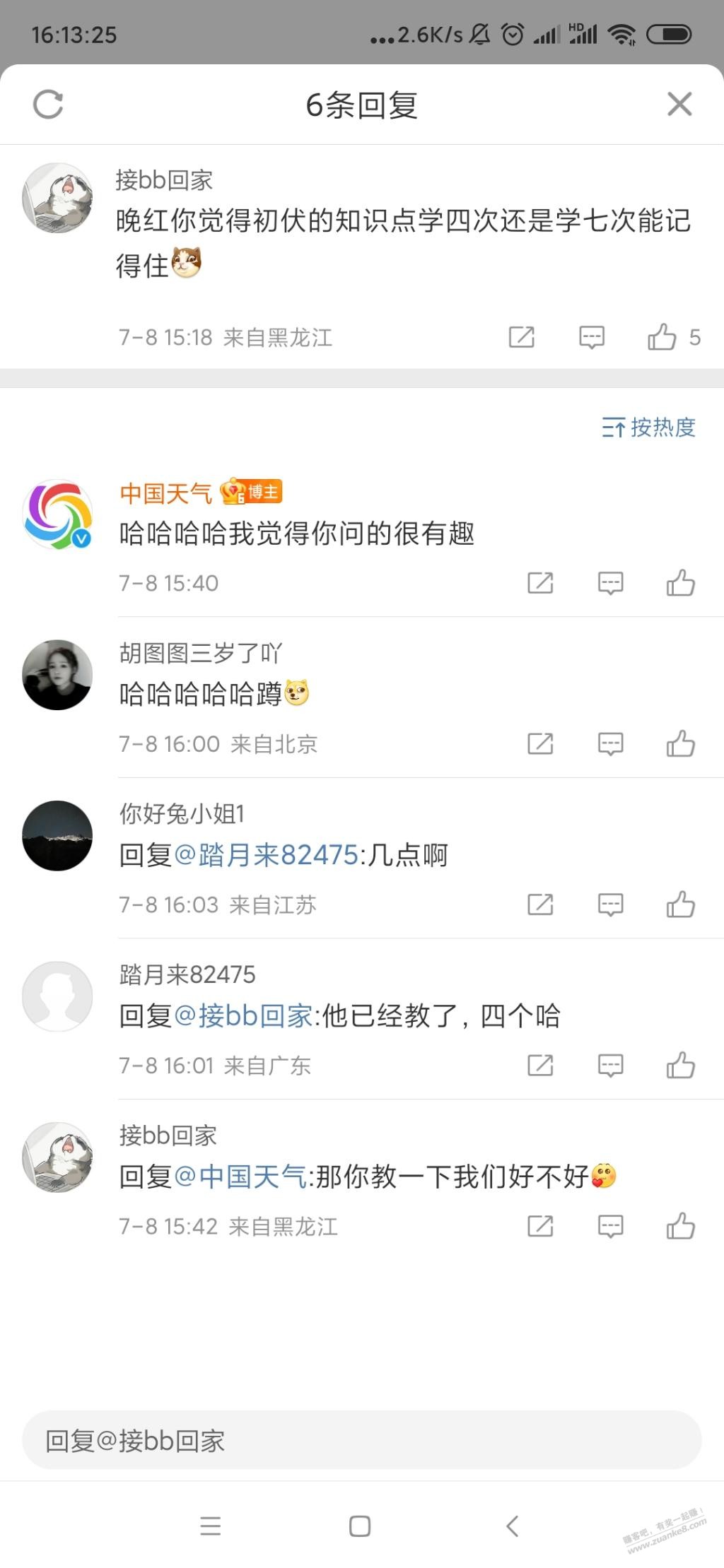
Task: Comment on 胡图图三岁了吖's reply
Action: [610, 744]
